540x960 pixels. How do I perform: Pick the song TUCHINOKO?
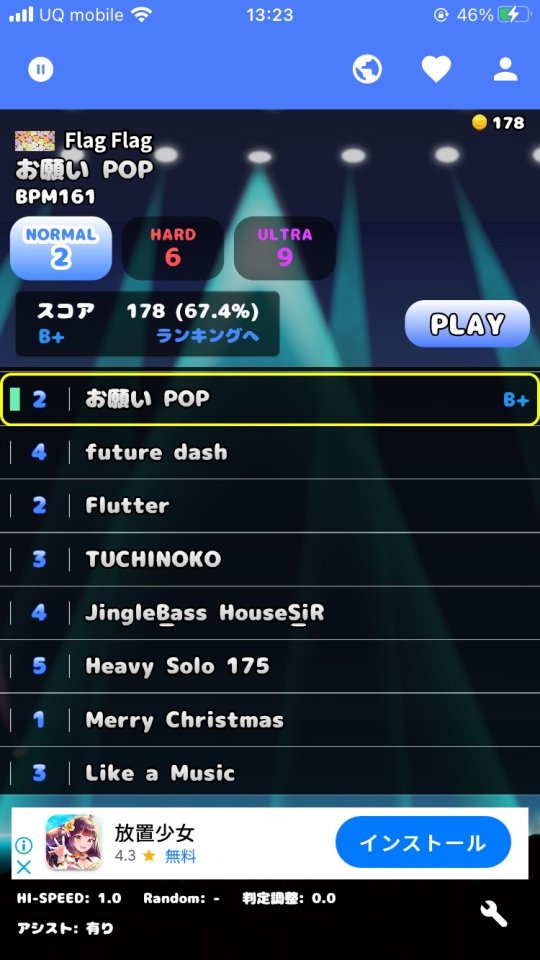click(x=270, y=559)
